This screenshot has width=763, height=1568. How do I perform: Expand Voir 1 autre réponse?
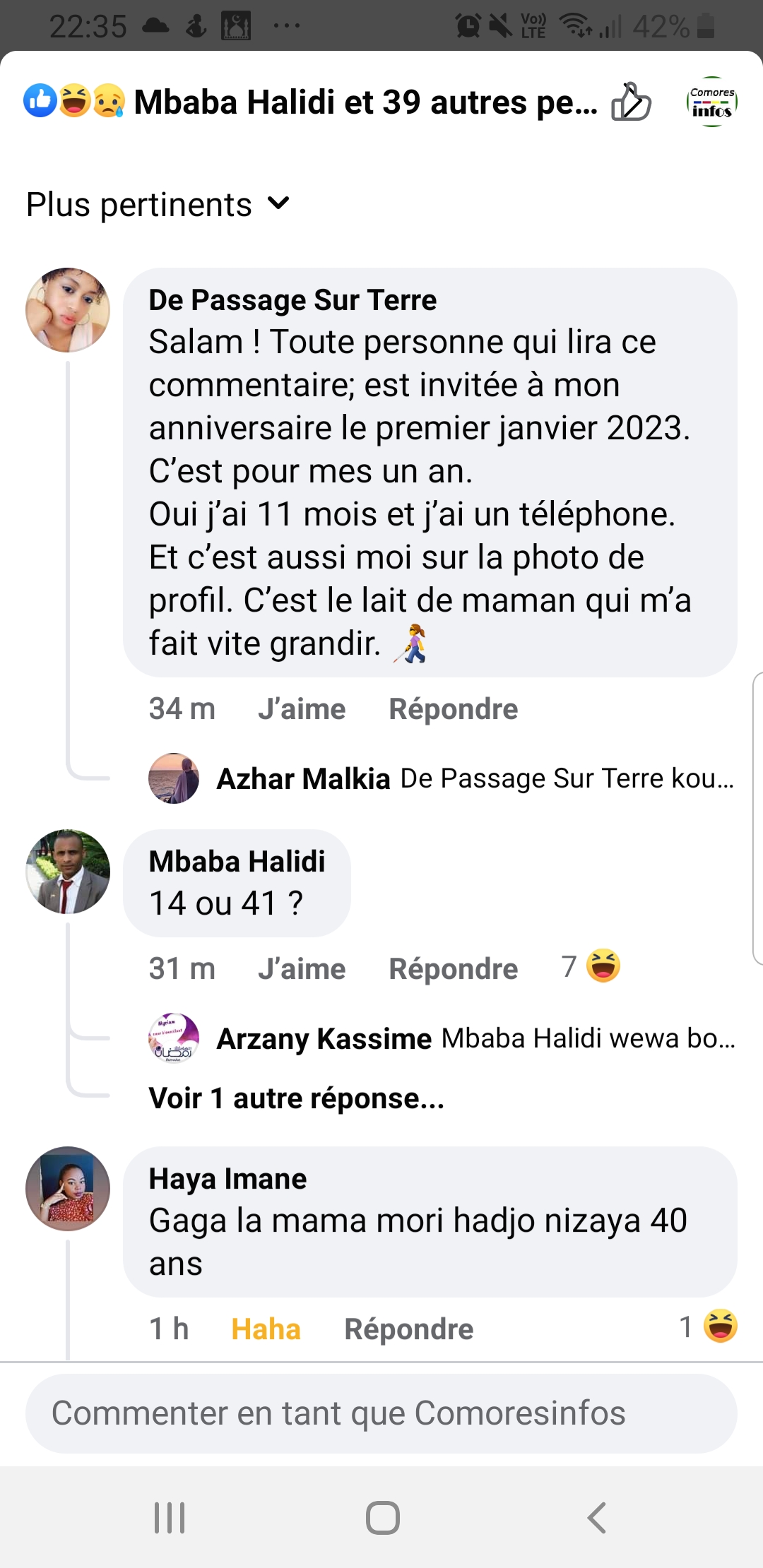pos(296,1099)
